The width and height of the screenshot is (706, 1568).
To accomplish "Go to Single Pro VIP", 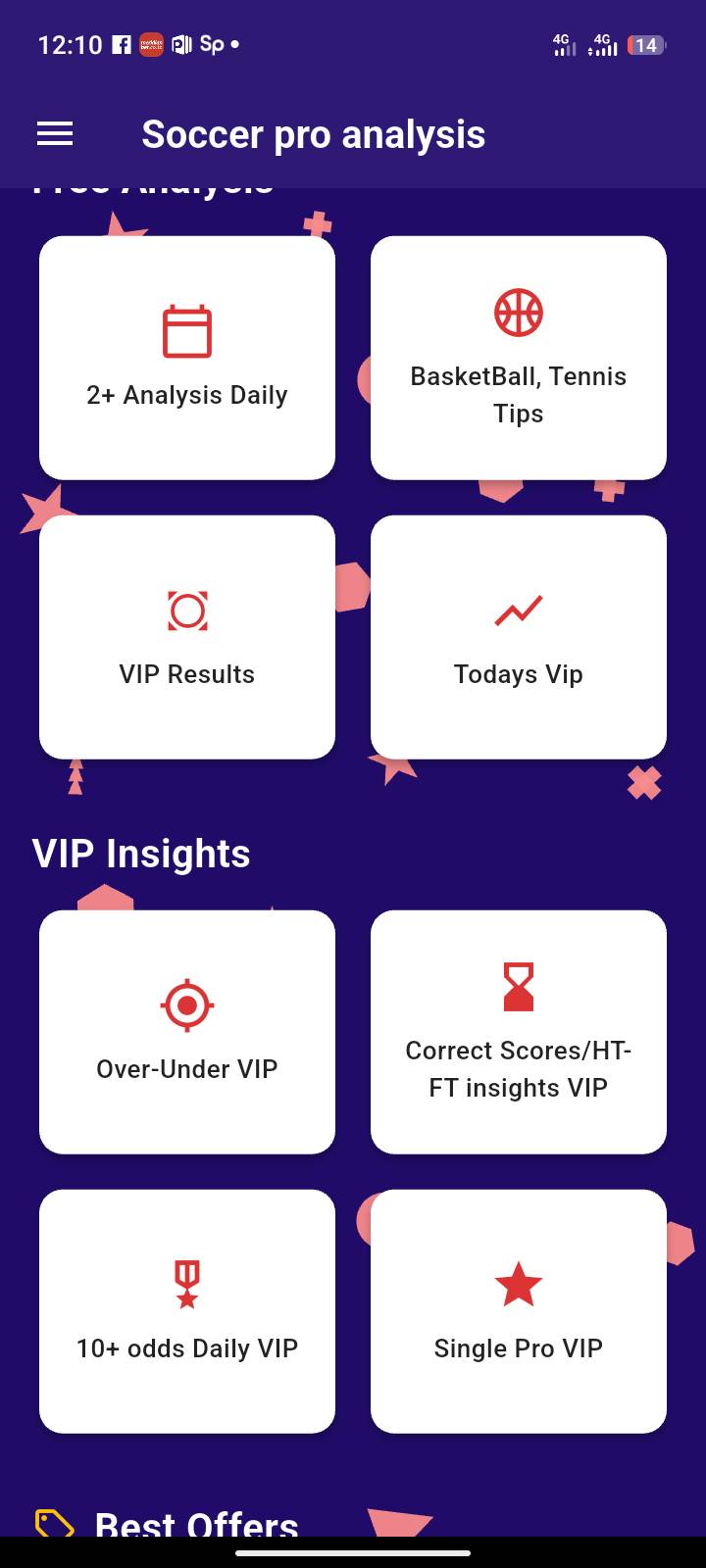I will [x=519, y=1311].
